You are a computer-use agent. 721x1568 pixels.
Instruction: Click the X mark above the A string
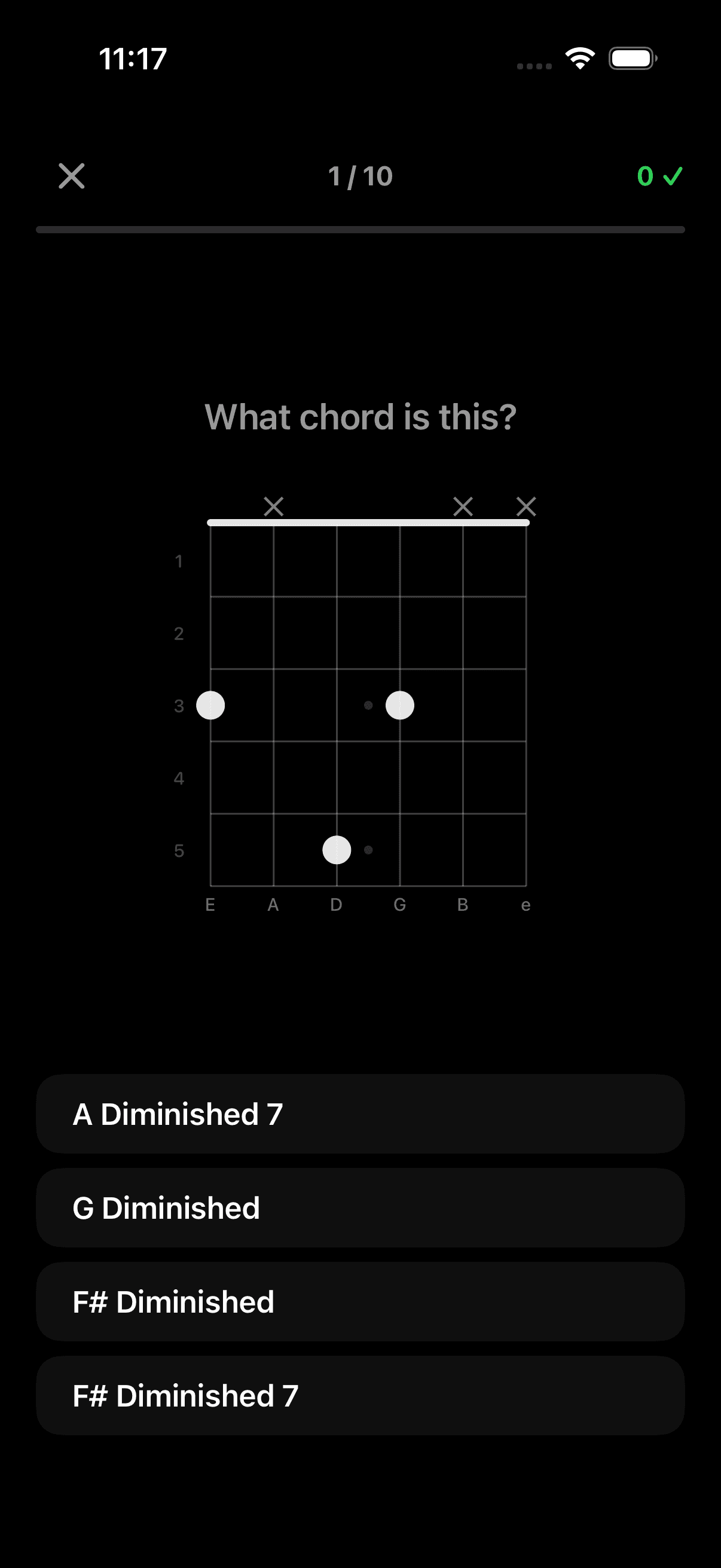pyautogui.click(x=273, y=506)
